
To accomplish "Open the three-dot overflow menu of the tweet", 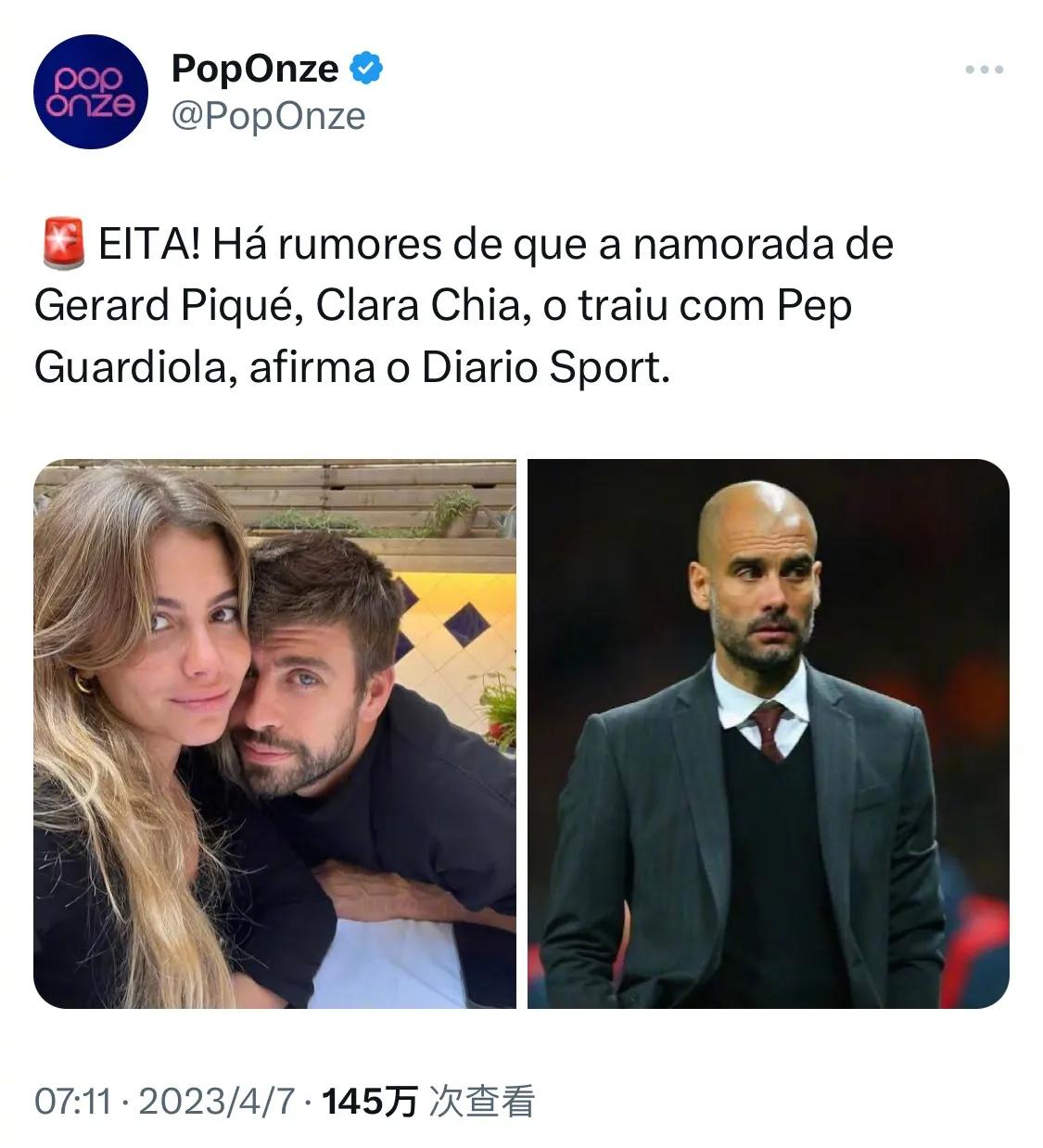I will point(984,70).
